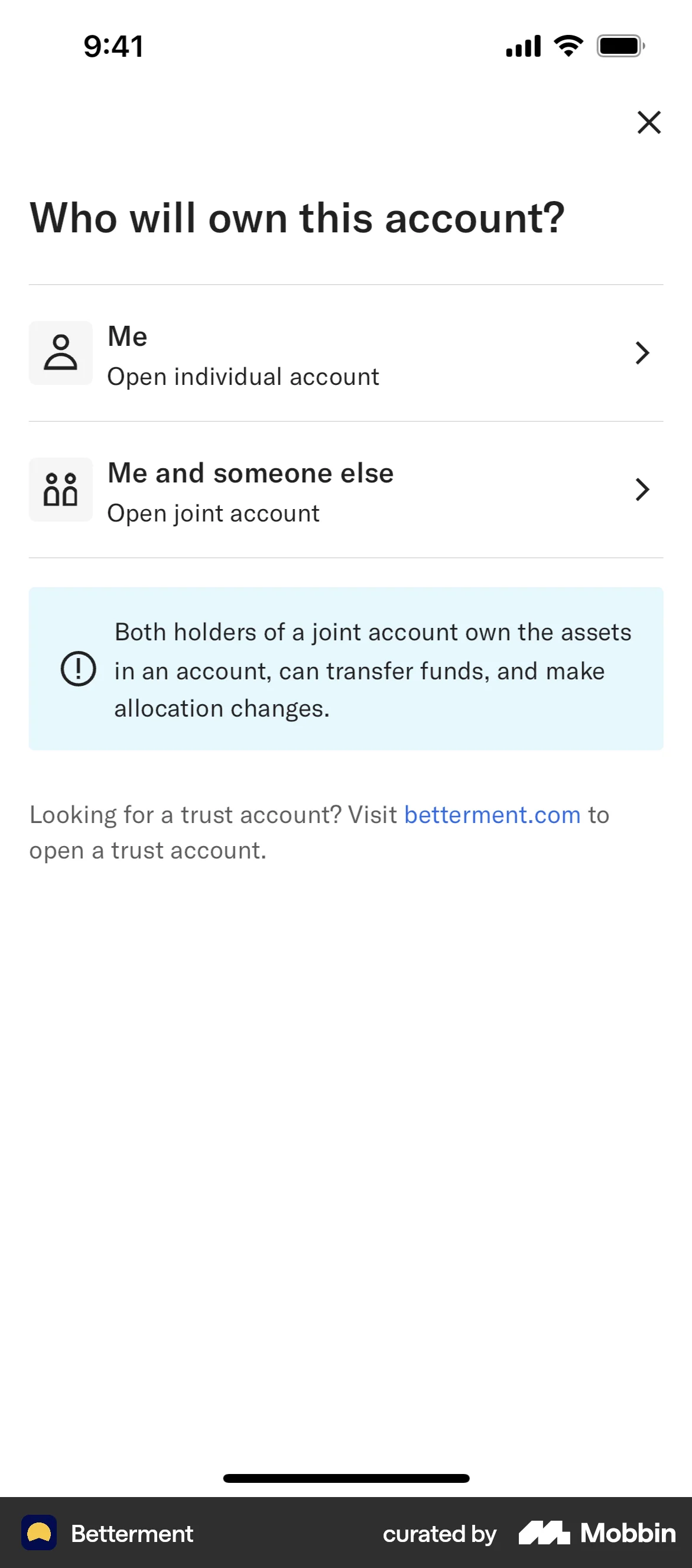Tap the home indicator bar

346,1478
